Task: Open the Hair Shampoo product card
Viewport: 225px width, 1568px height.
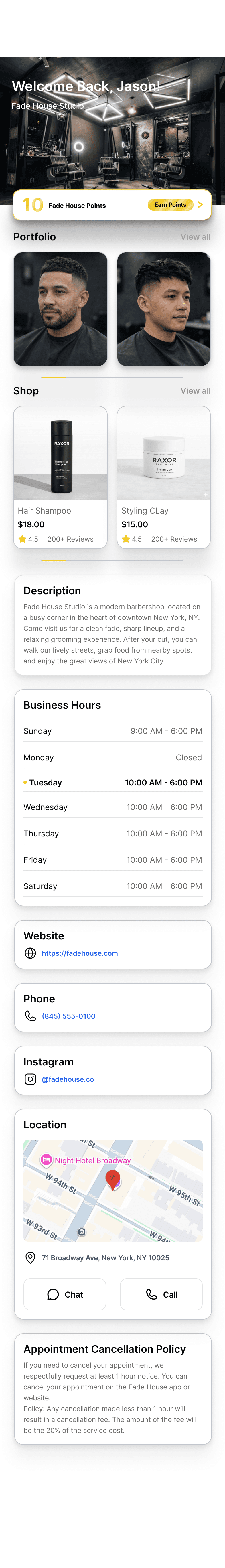Action: click(x=60, y=477)
